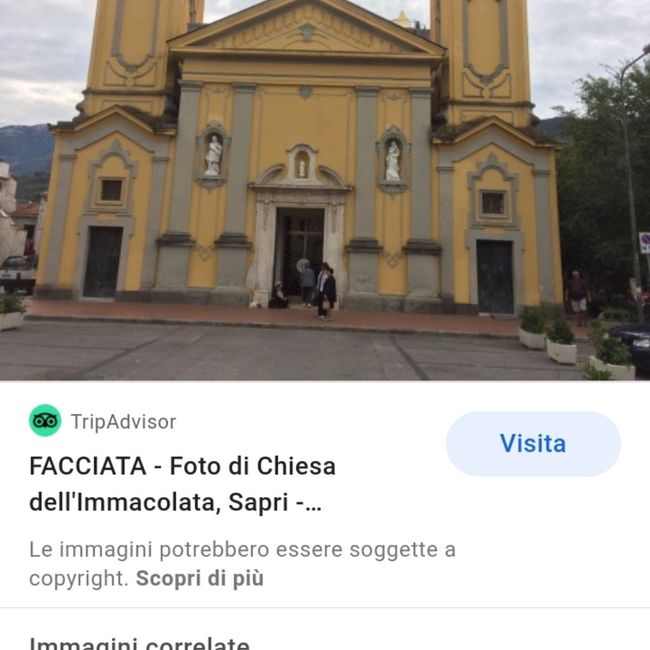Open the TripAdvisor source
This screenshot has width=650, height=650.
[122, 421]
